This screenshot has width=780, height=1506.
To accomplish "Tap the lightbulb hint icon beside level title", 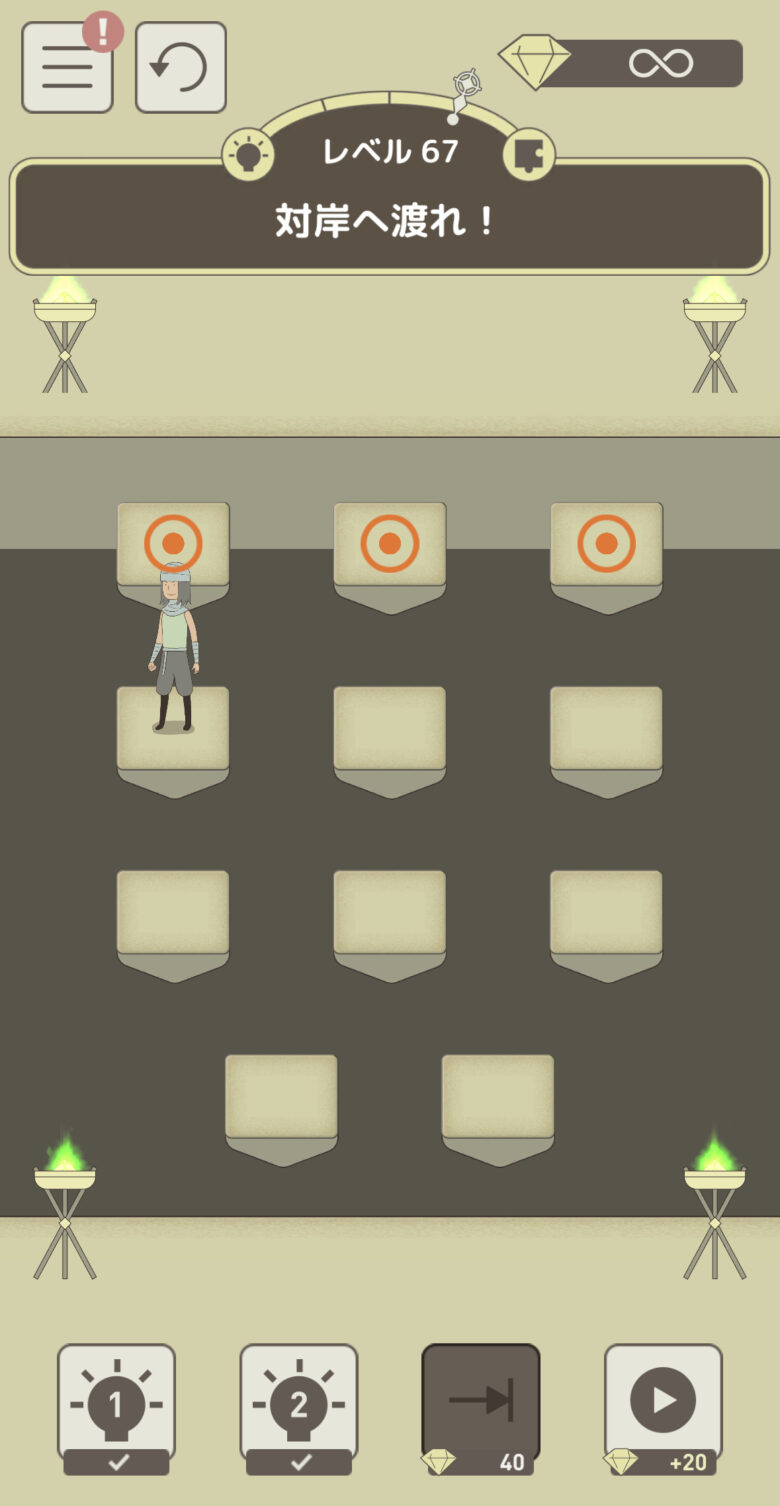I will [248, 155].
